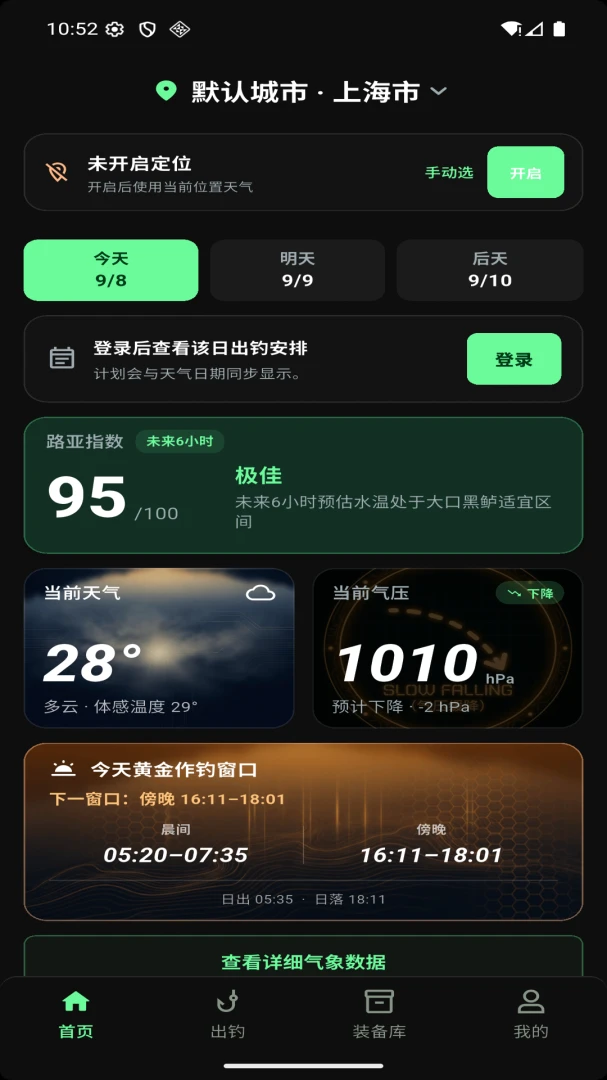Select the 今天 9/8 date tab

click(x=111, y=270)
